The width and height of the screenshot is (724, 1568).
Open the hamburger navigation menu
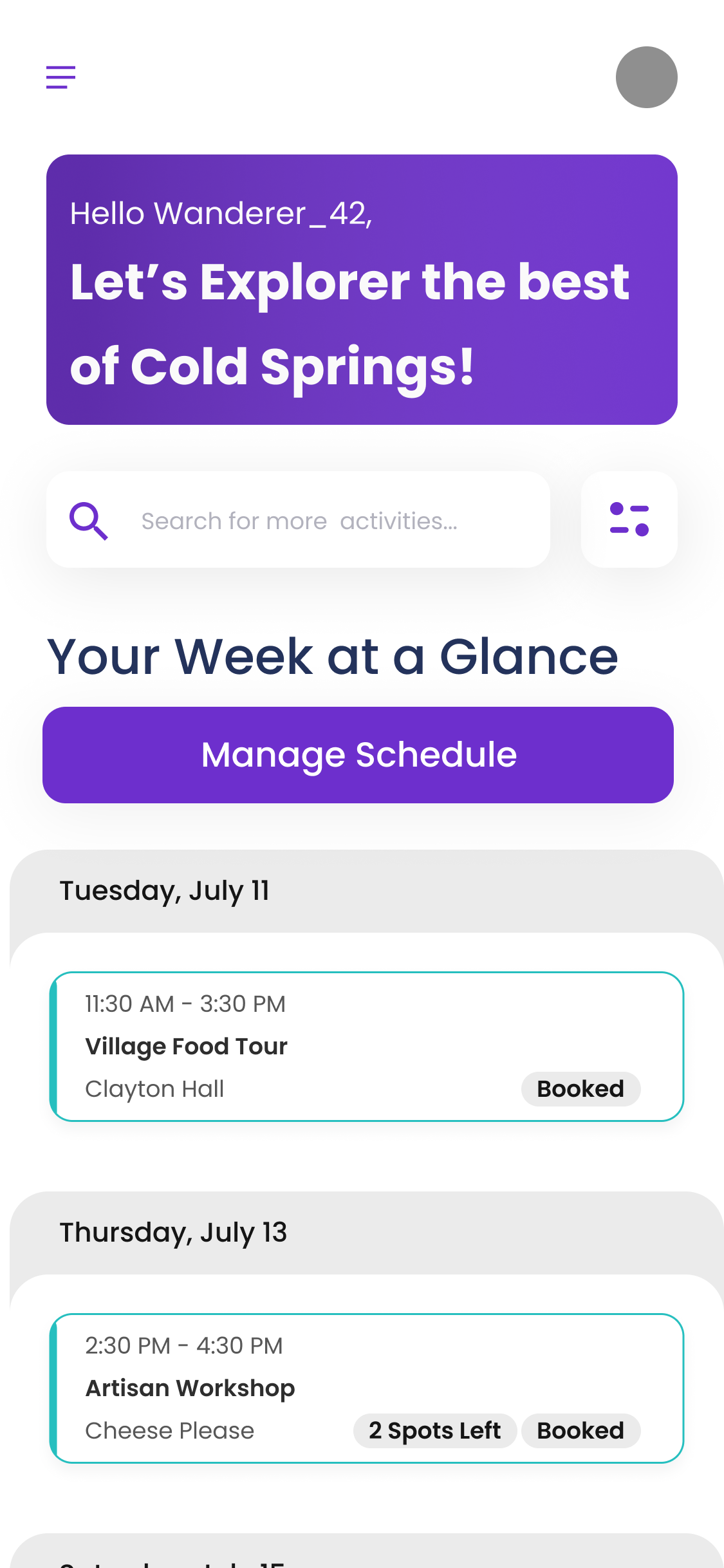[x=61, y=77]
